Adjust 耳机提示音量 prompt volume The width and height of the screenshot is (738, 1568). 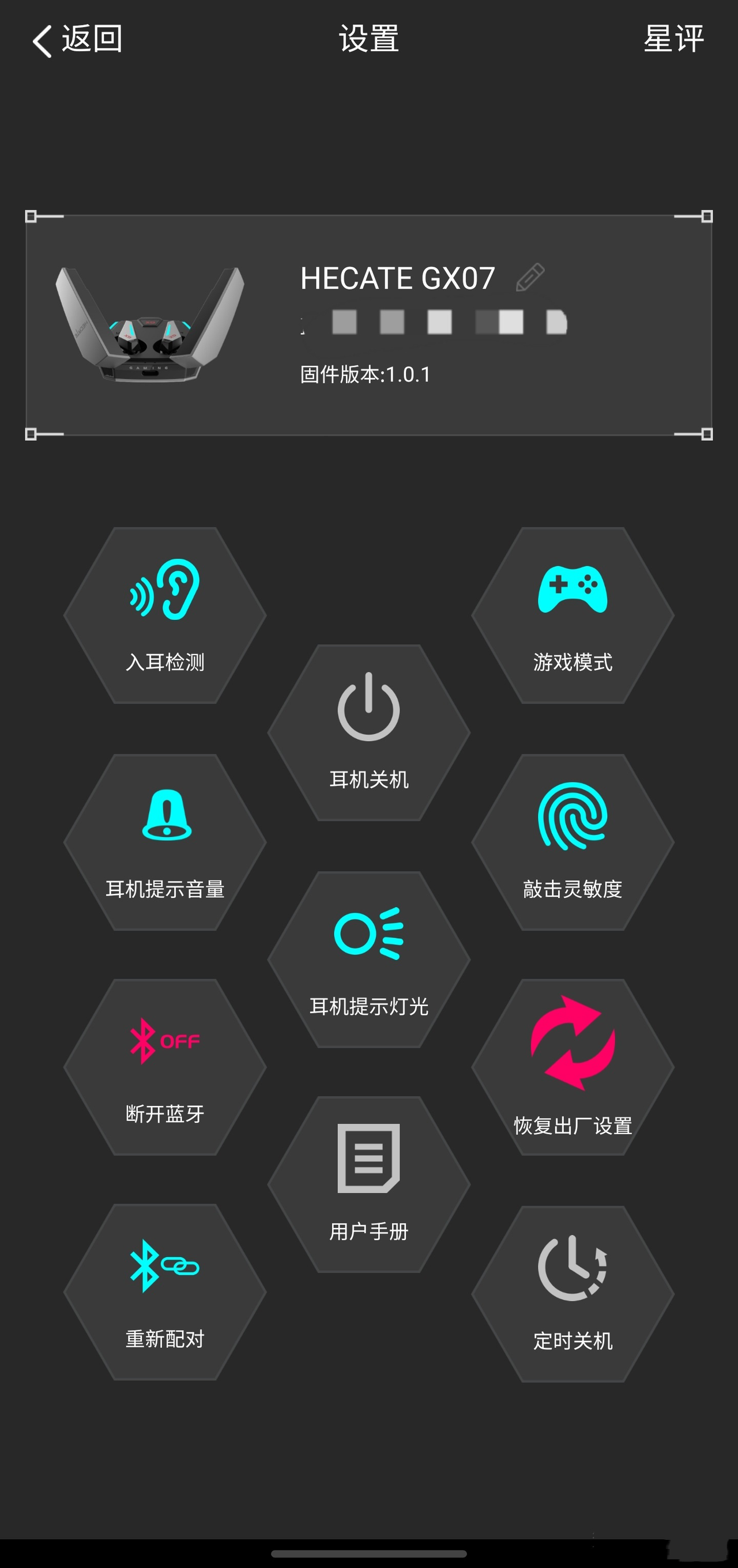click(x=165, y=842)
